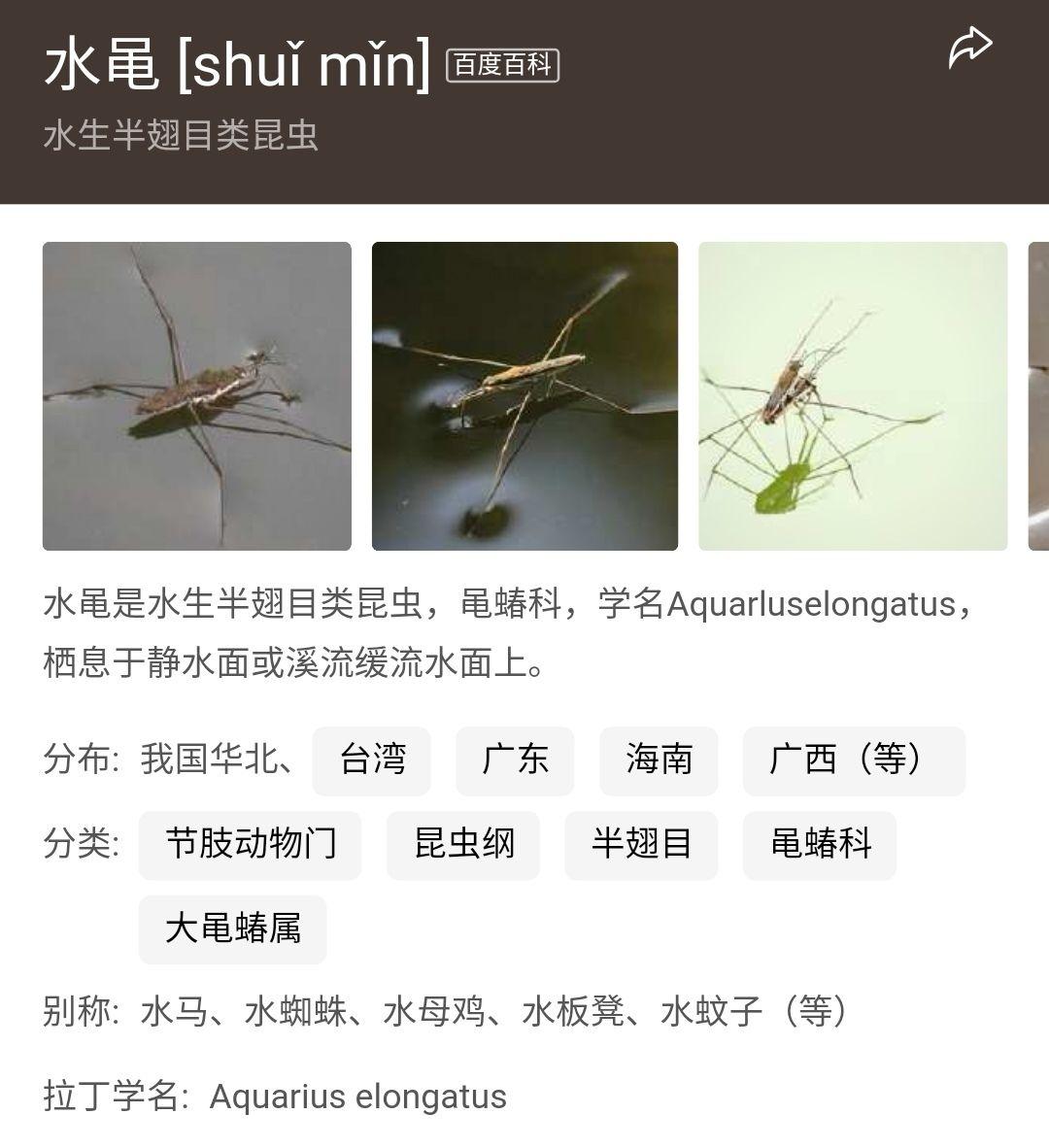This screenshot has height=1148, width=1049.
Task: Select the 半翅目 classification tag
Action: 641,845
